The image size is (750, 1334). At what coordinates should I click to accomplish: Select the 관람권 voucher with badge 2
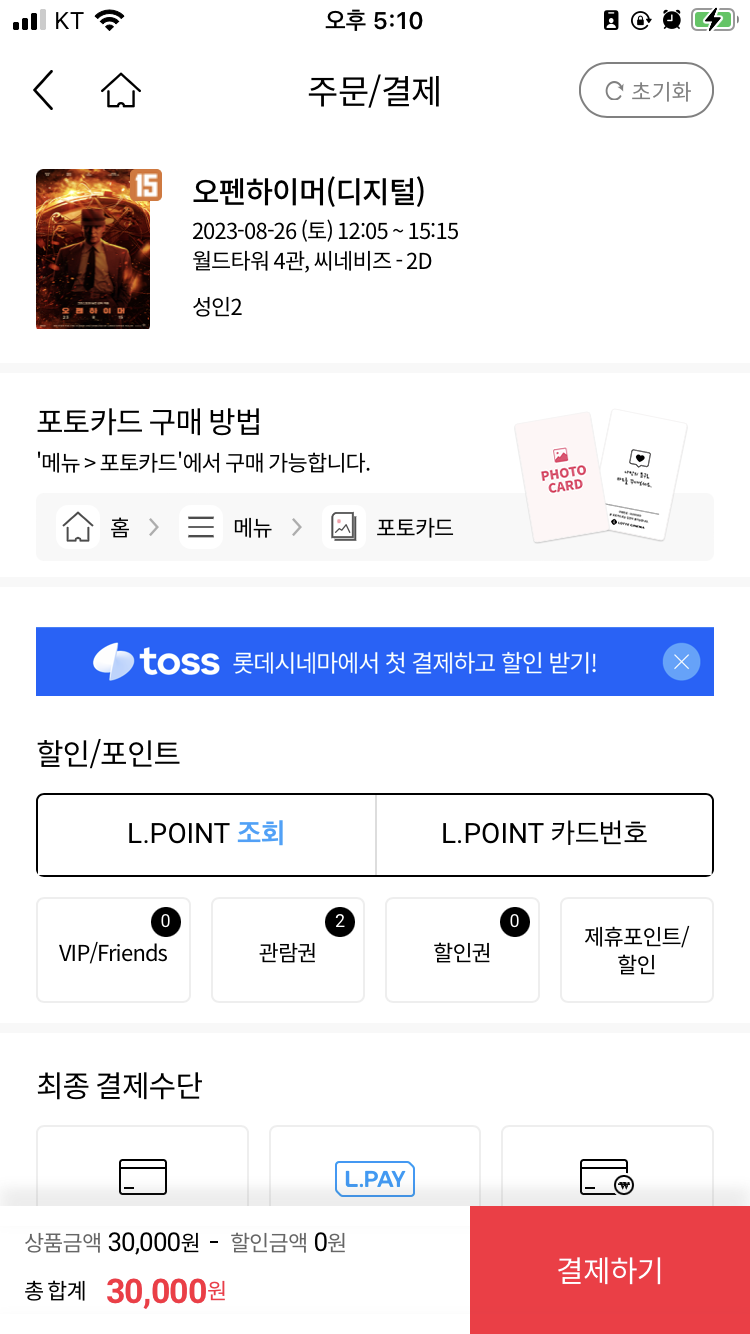[x=287, y=949]
